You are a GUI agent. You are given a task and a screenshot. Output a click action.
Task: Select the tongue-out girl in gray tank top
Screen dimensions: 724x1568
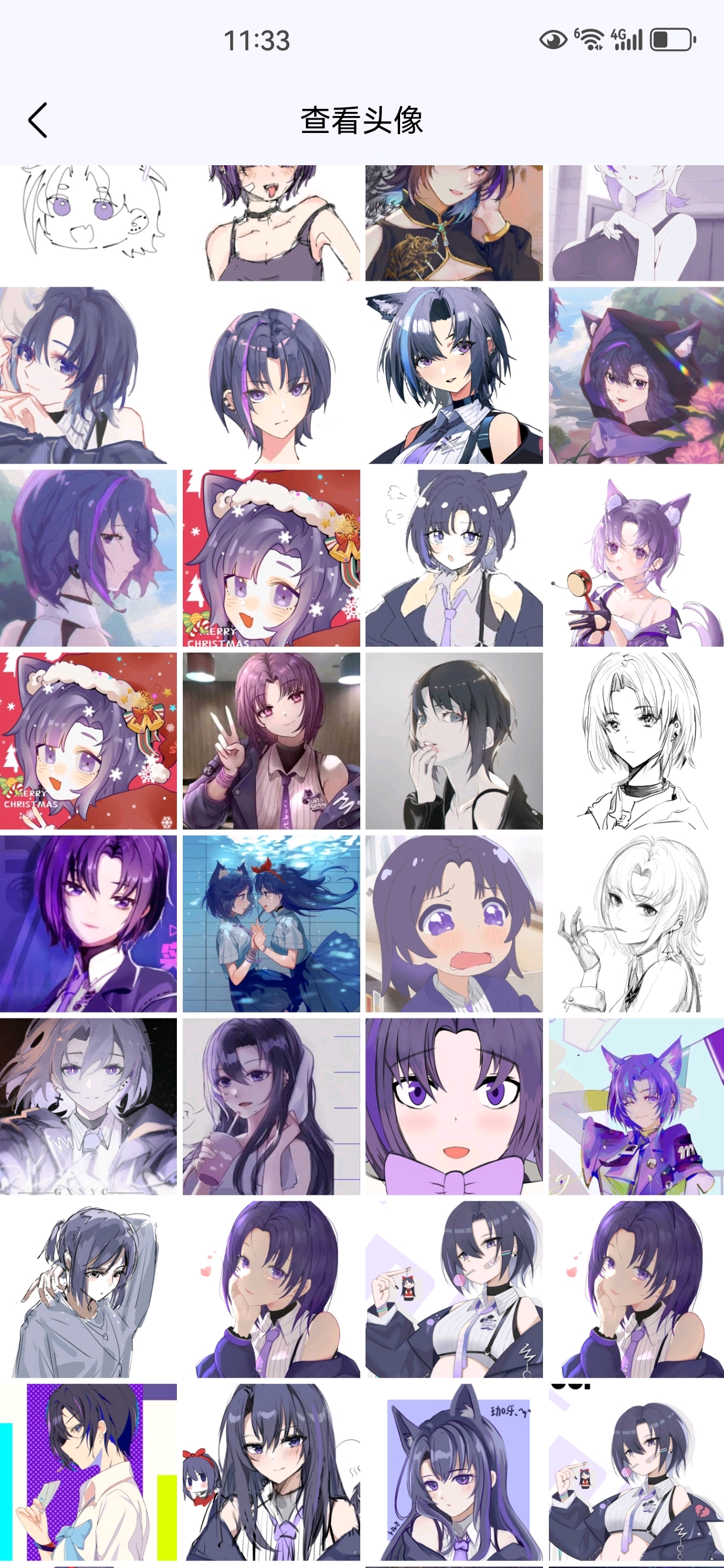pos(271,223)
